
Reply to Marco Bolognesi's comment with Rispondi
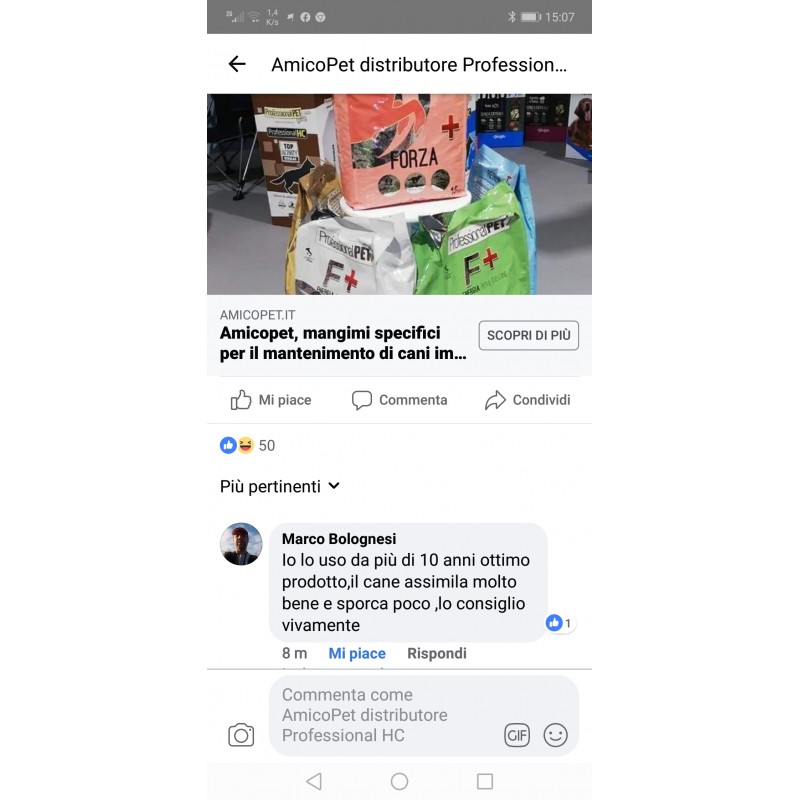[436, 653]
